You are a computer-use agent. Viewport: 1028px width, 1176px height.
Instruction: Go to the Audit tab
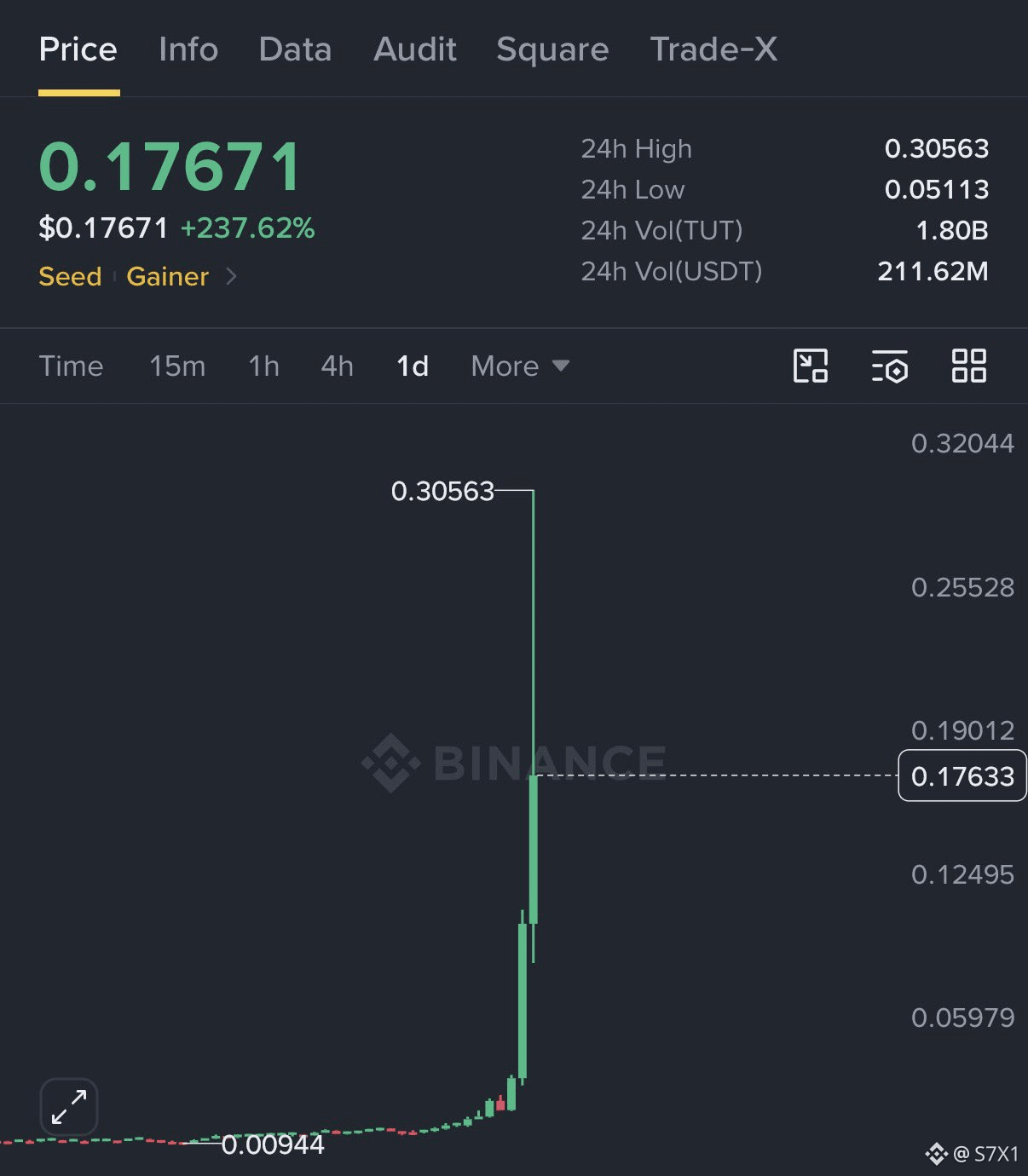tap(415, 49)
